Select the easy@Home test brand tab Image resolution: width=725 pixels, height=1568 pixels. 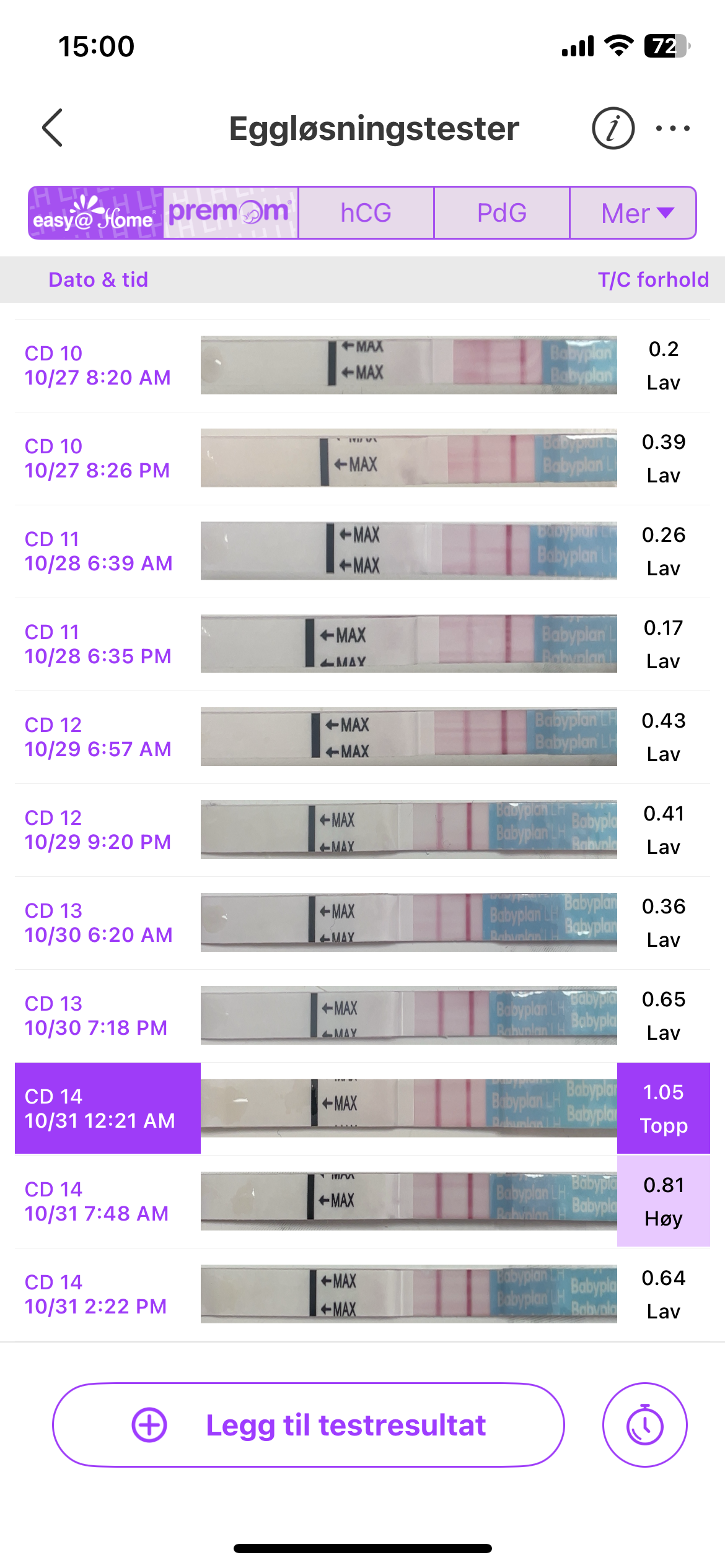[x=96, y=212]
